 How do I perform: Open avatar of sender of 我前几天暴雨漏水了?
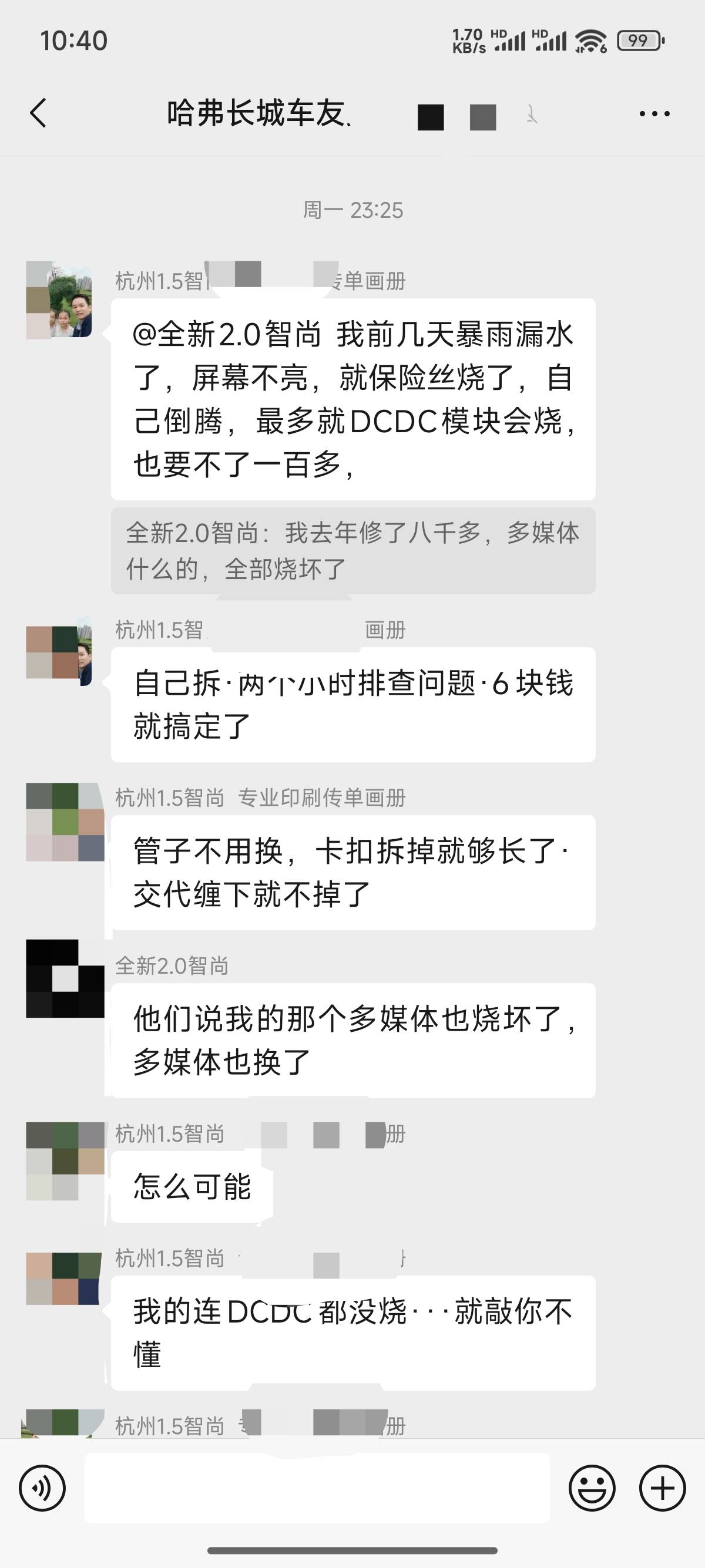(x=59, y=300)
